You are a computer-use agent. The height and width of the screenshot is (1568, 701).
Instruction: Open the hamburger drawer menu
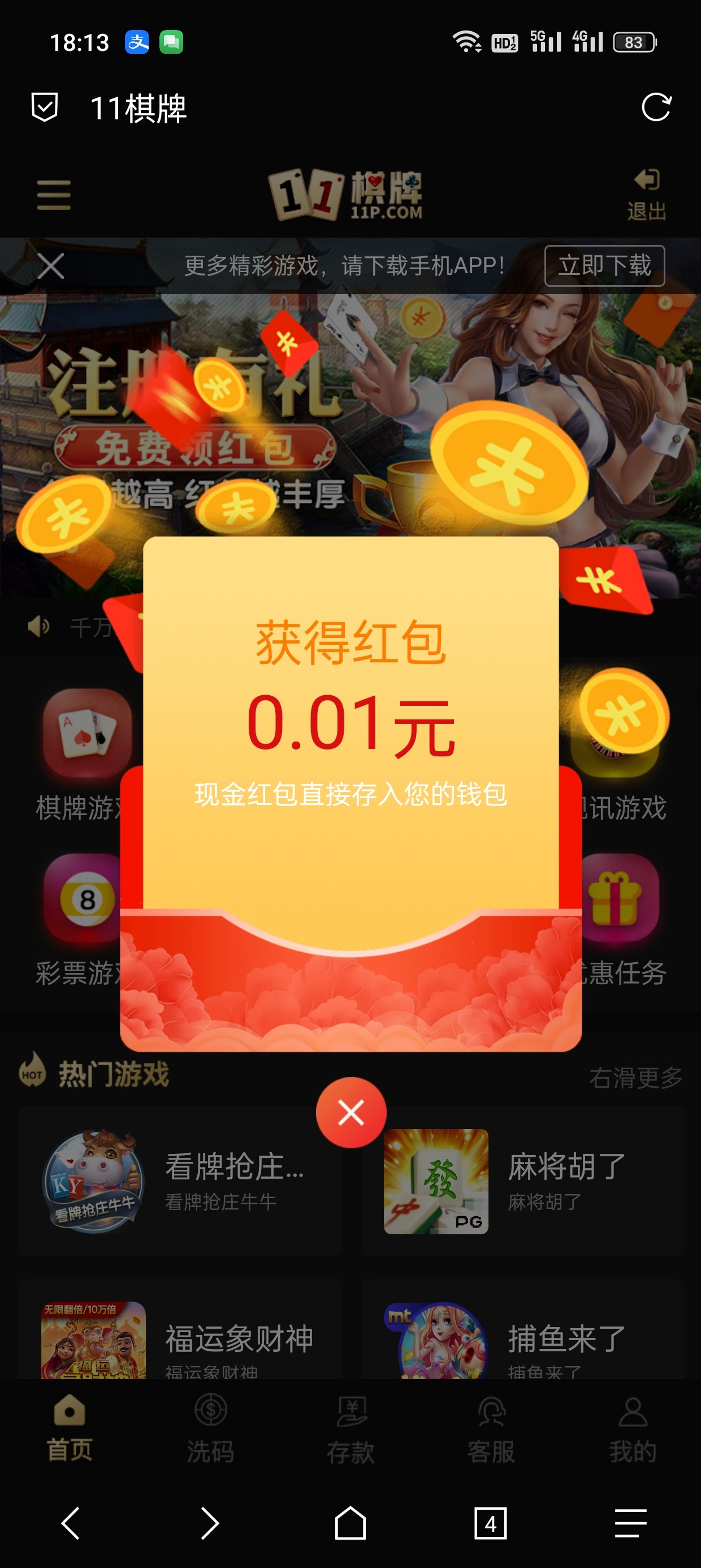[54, 195]
